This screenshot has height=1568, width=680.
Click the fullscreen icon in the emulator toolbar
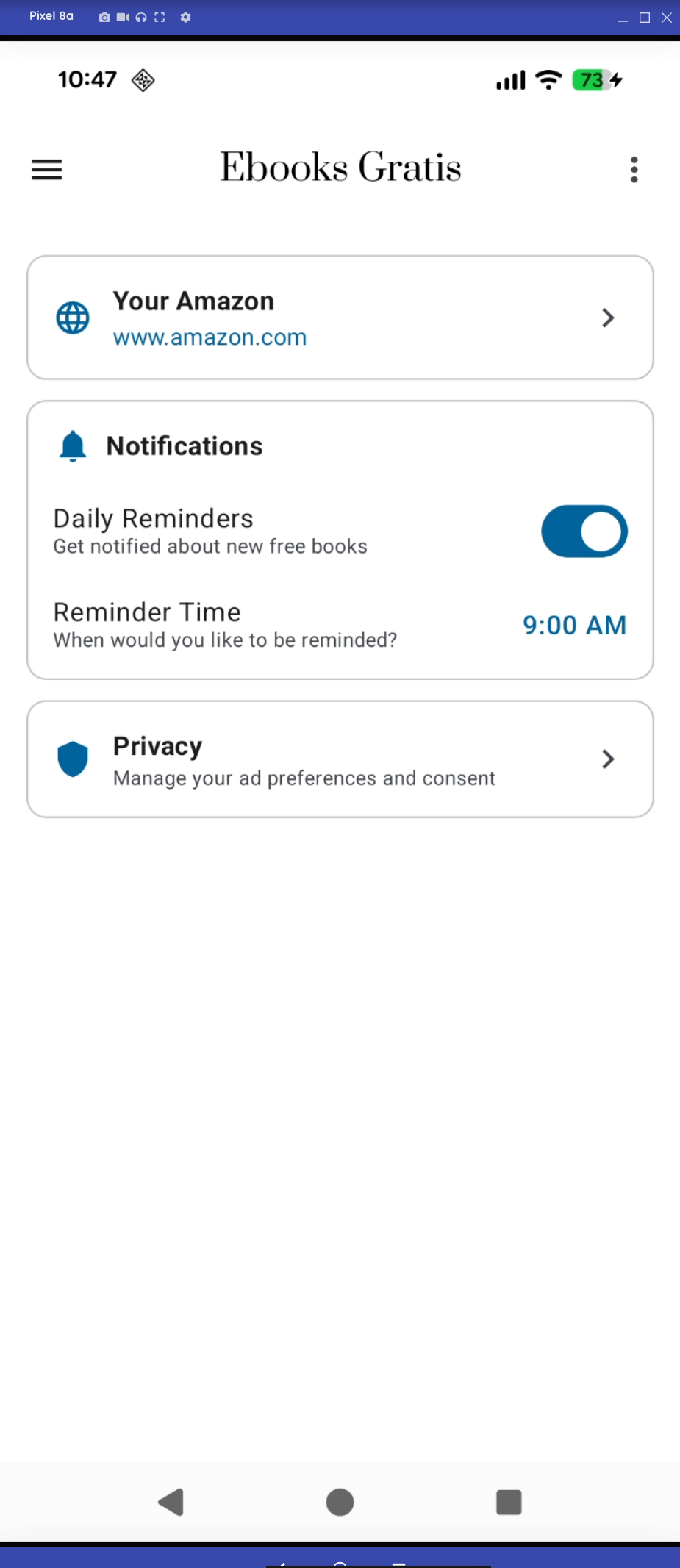(159, 16)
